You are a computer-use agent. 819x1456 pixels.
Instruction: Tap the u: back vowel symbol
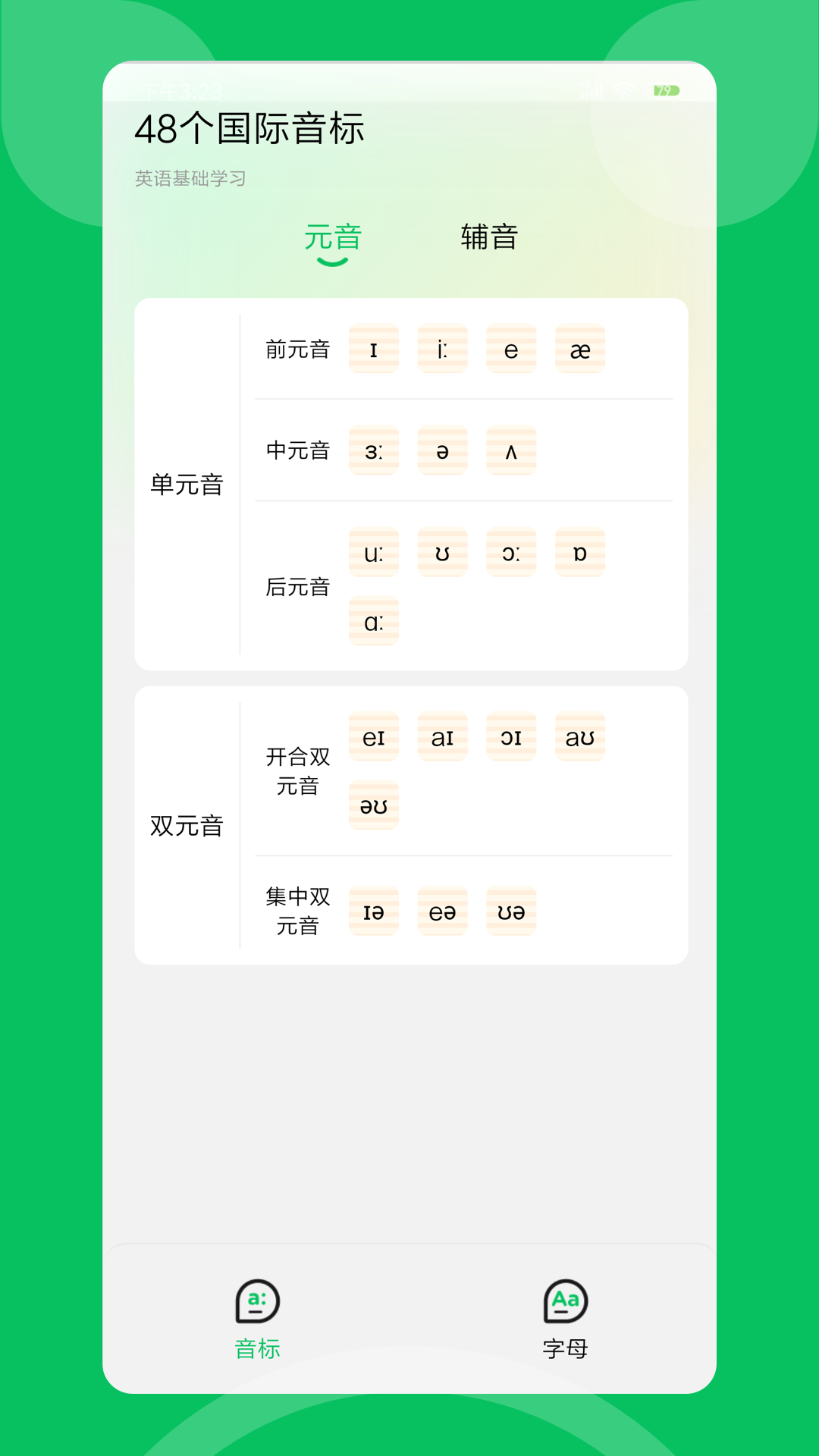pyautogui.click(x=374, y=552)
